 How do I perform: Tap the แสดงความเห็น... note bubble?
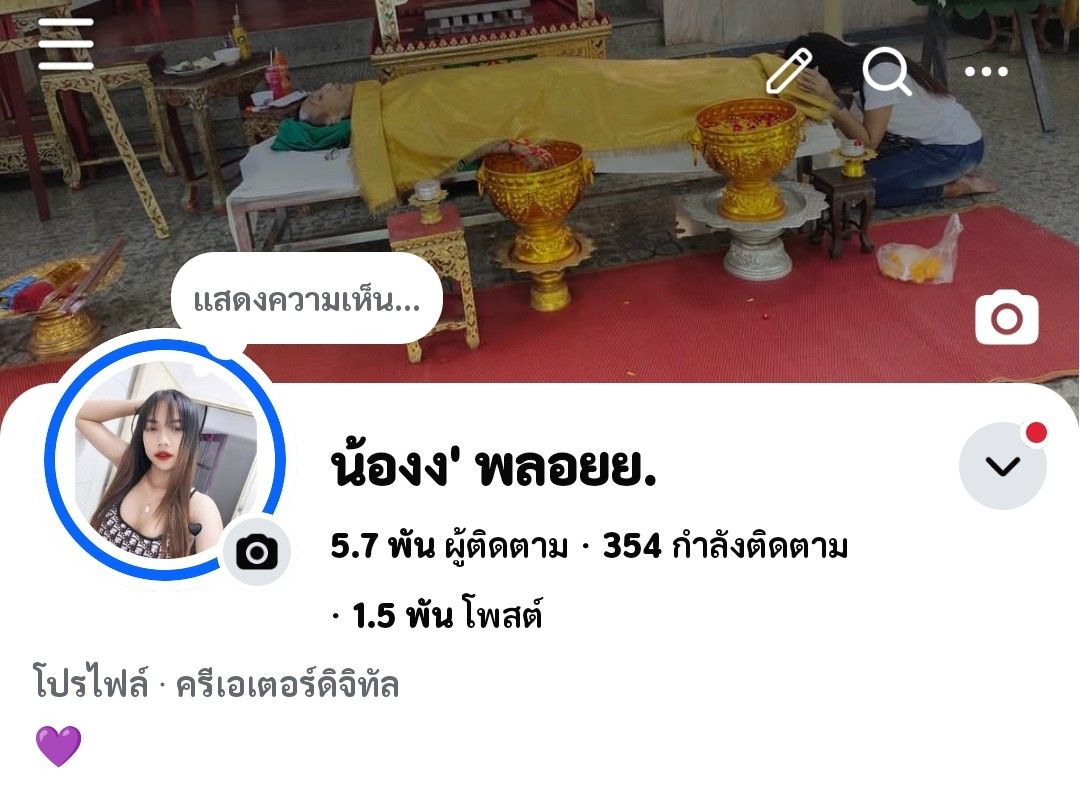(x=306, y=299)
